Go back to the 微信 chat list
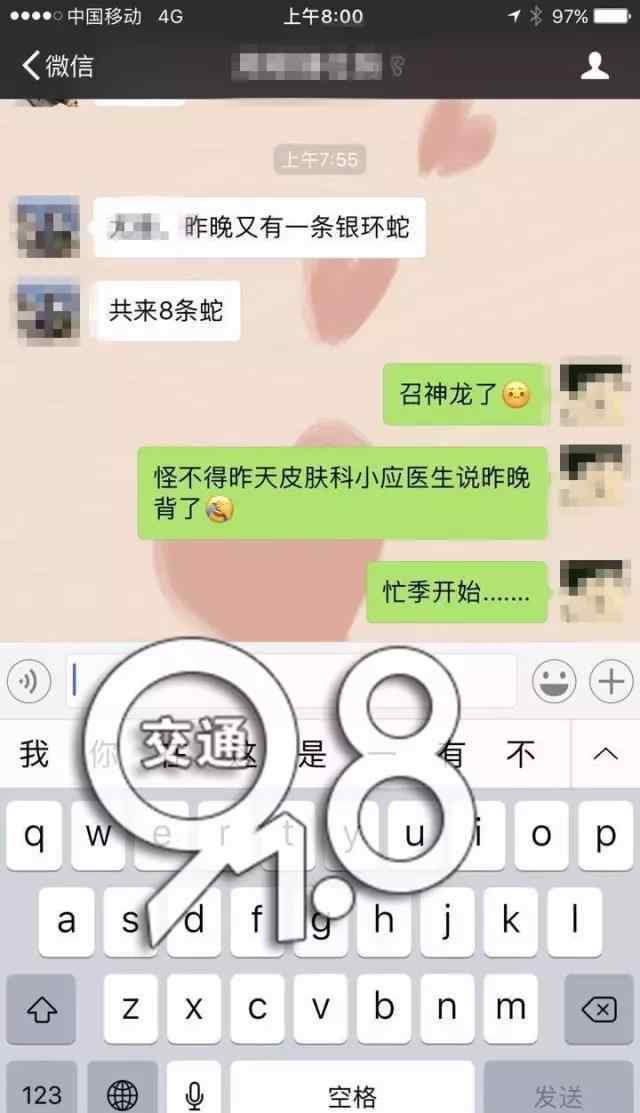The height and width of the screenshot is (1113, 640). 58,66
